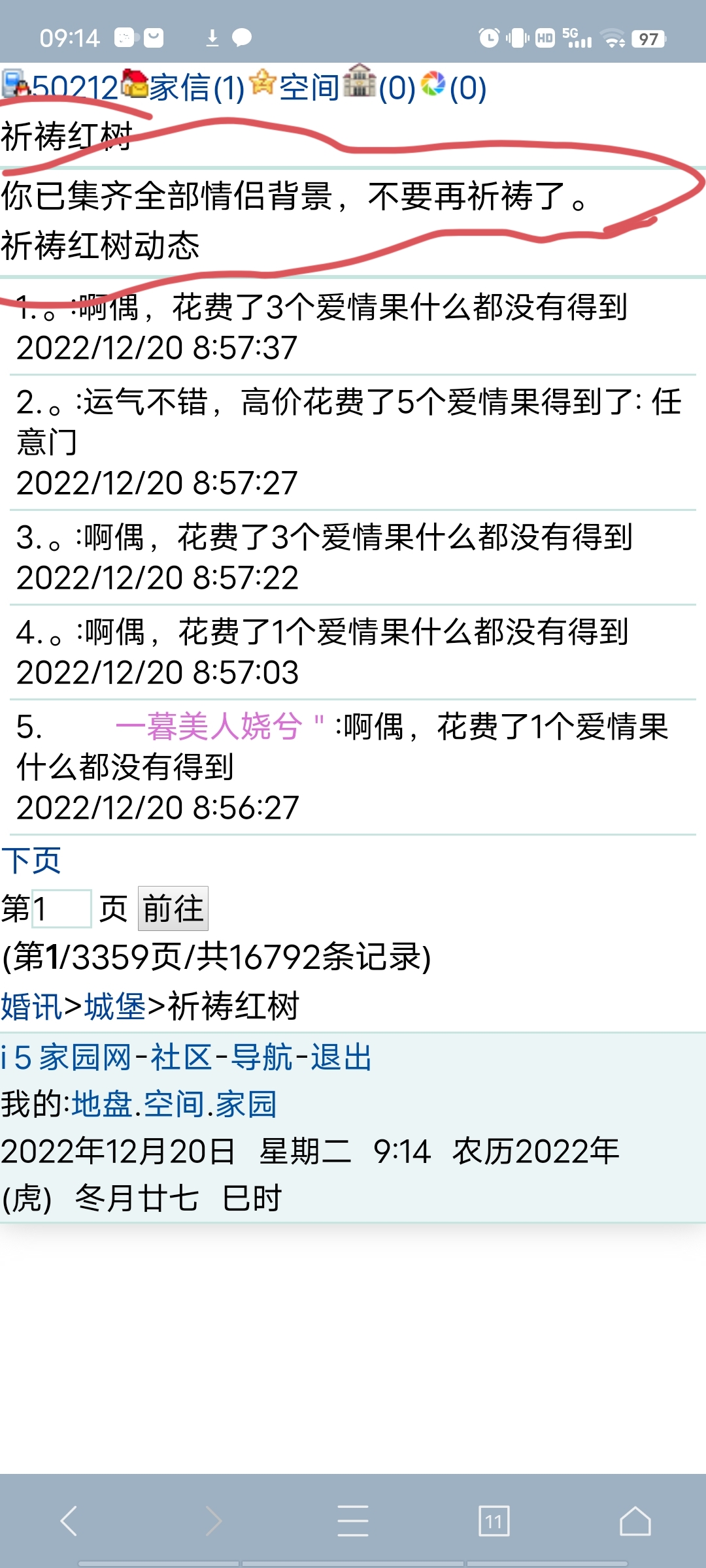The height and width of the screenshot is (1568, 706).
Task: Open the 婚讯 breadcrumb link
Action: [x=31, y=1006]
